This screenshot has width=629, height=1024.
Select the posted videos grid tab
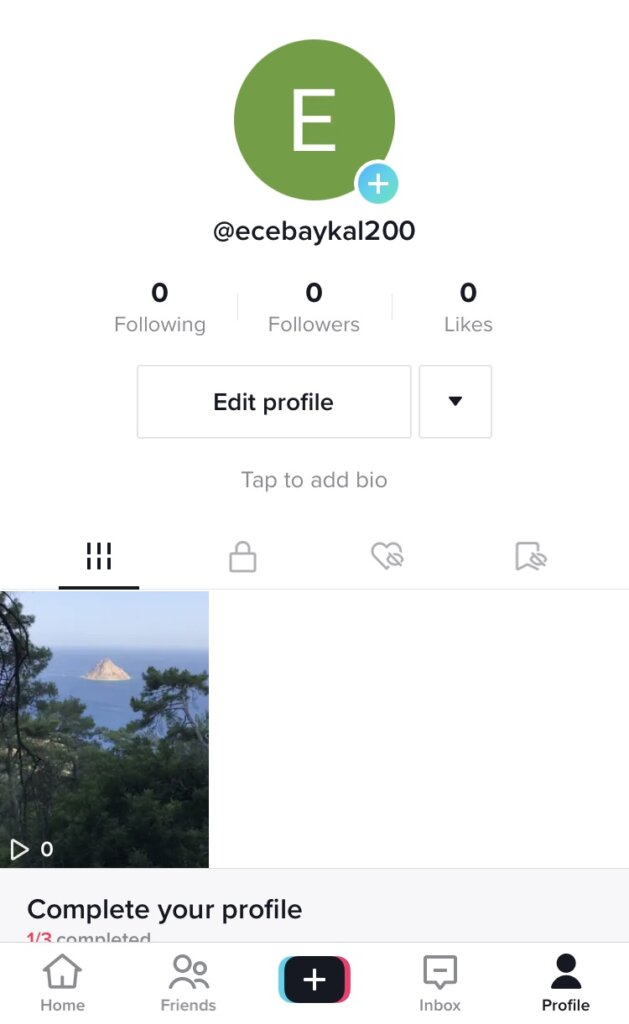(99, 556)
